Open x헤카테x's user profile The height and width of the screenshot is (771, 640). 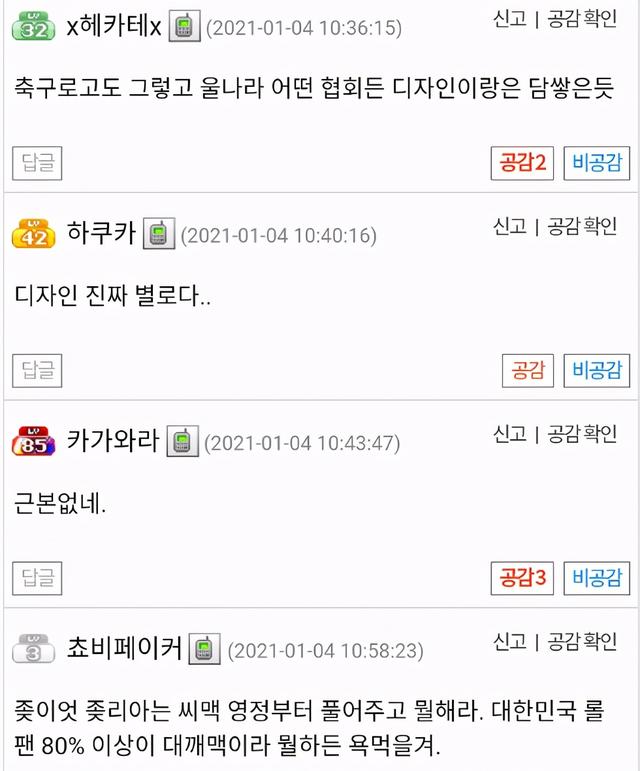coord(113,26)
